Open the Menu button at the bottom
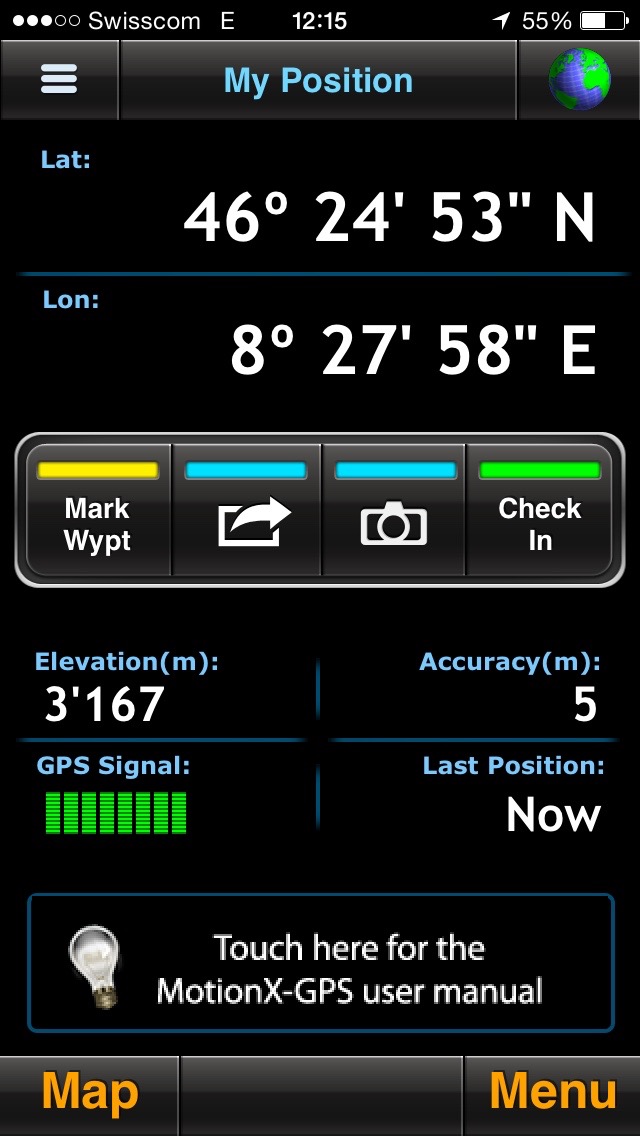Screen dimensions: 640x1136 [x=552, y=1092]
